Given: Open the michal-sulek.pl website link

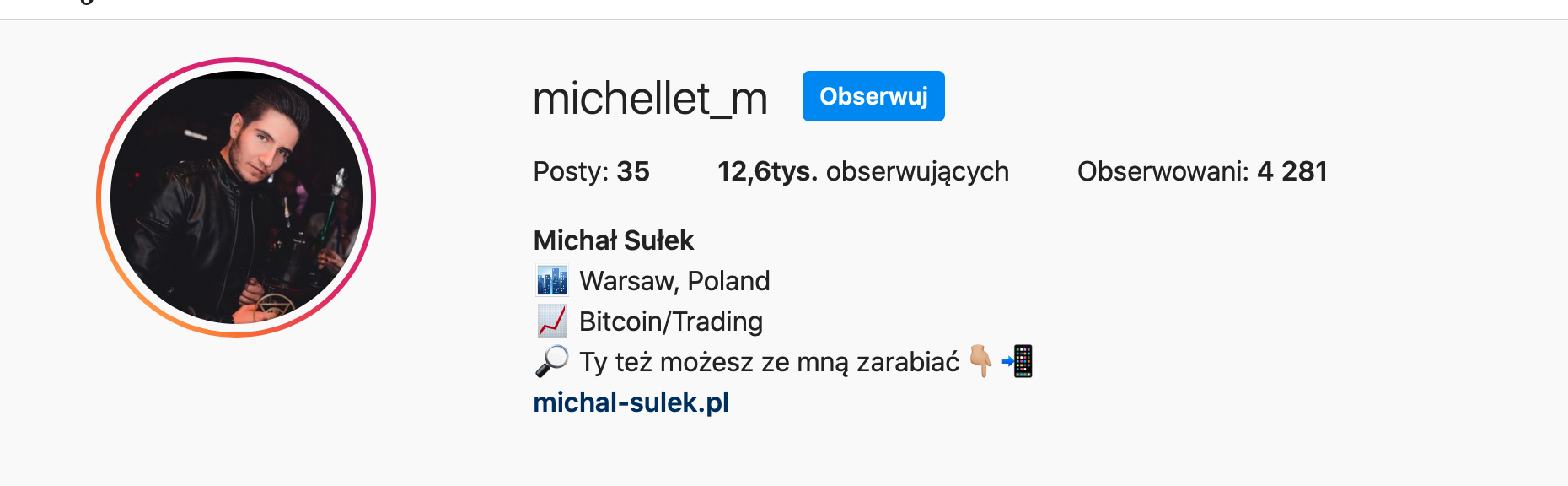Looking at the screenshot, I should pos(631,402).
